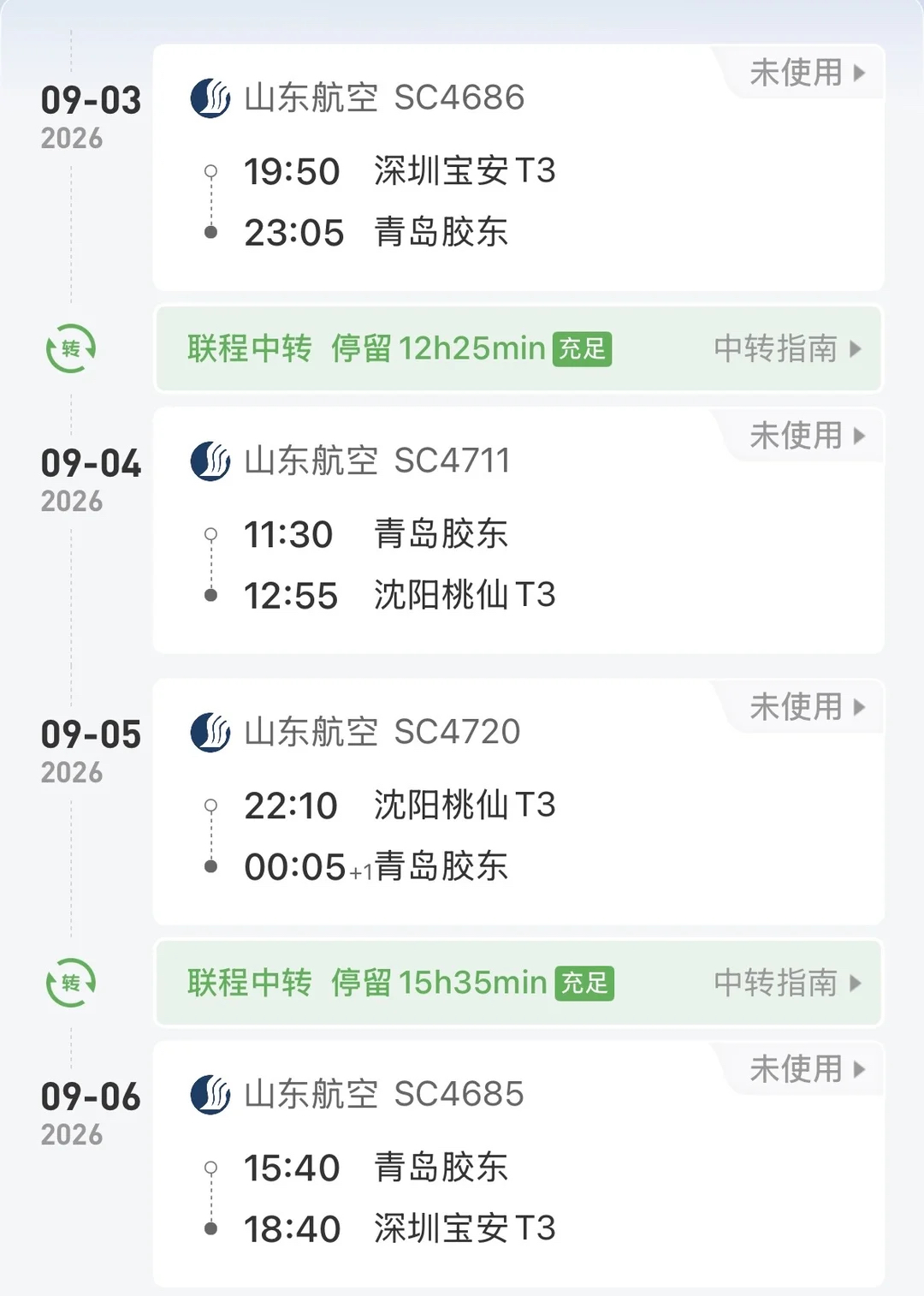
Task: Open unused status for flight SC4711
Action: (807, 437)
